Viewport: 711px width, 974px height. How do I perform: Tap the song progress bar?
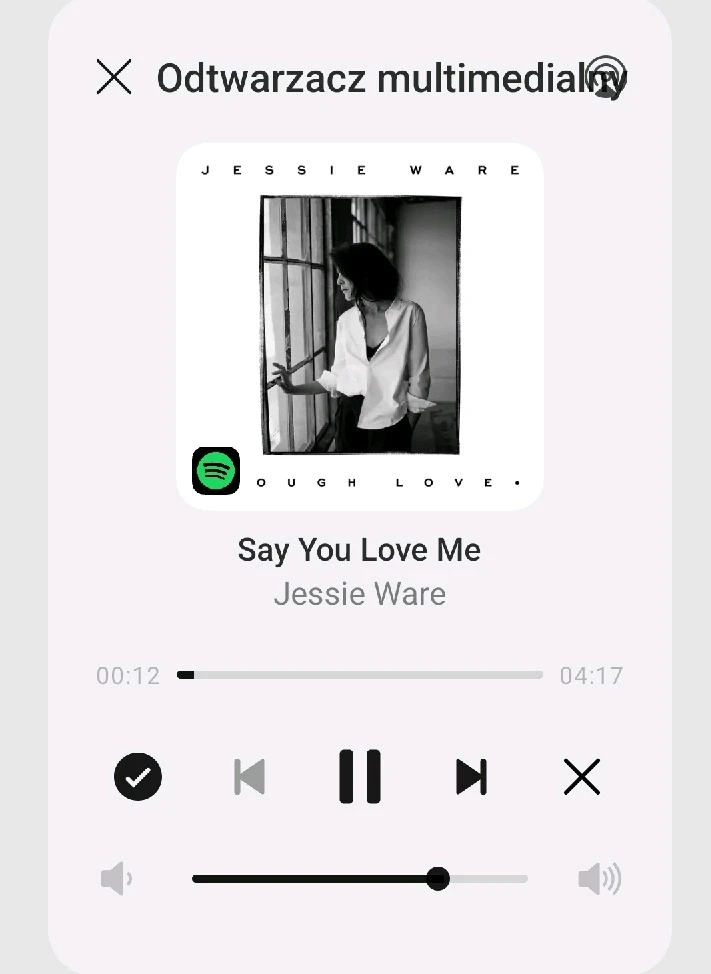tap(360, 676)
